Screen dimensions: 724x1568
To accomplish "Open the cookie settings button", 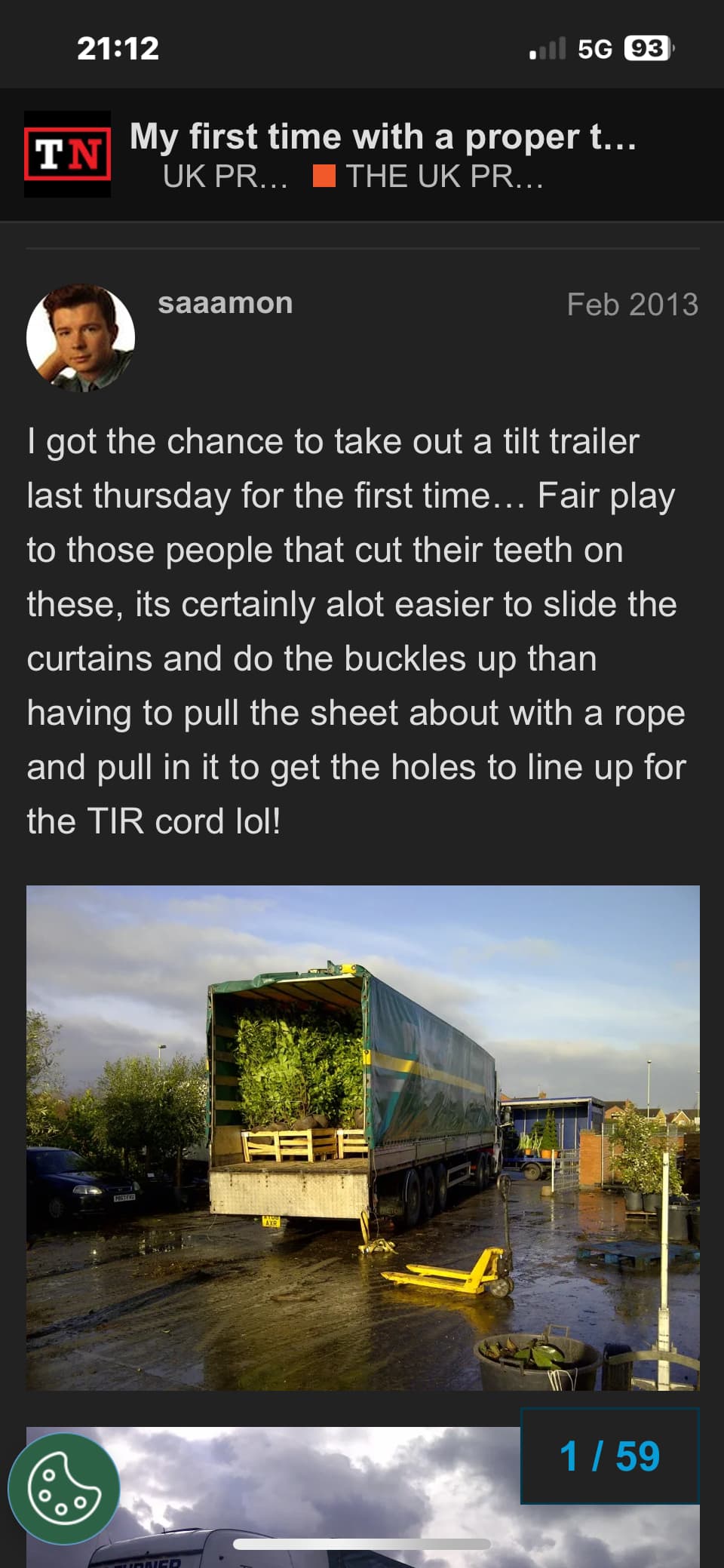I will (x=64, y=1489).
